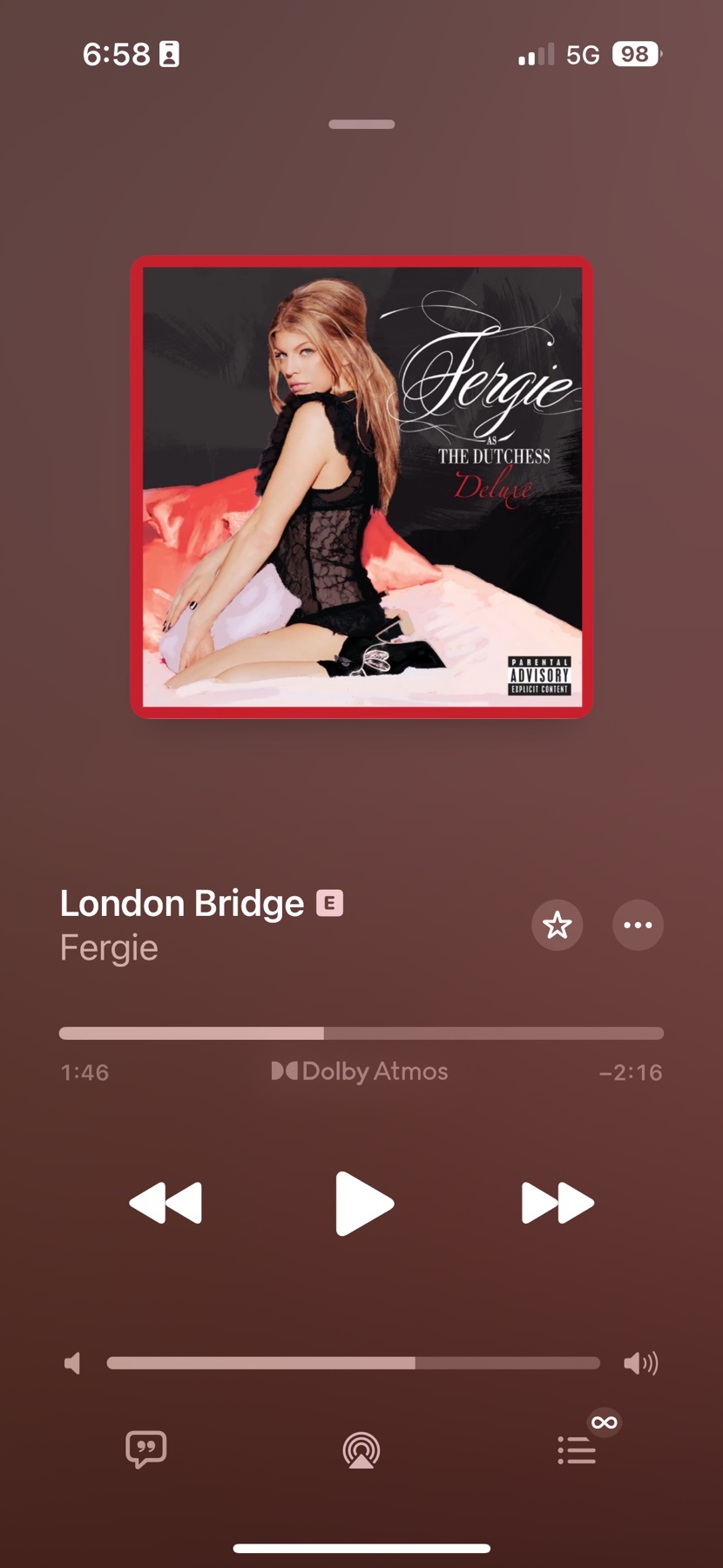Open AirPlay output options

point(361,1450)
